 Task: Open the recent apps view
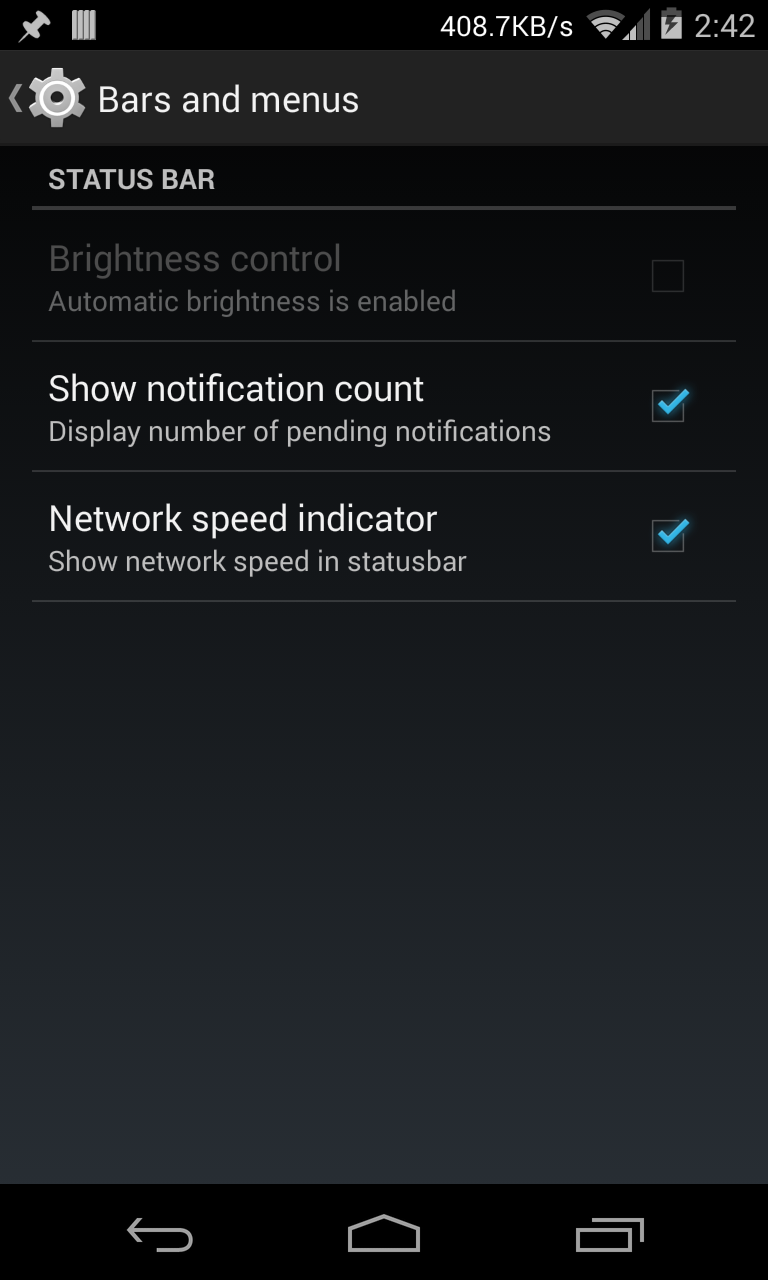click(610, 1235)
